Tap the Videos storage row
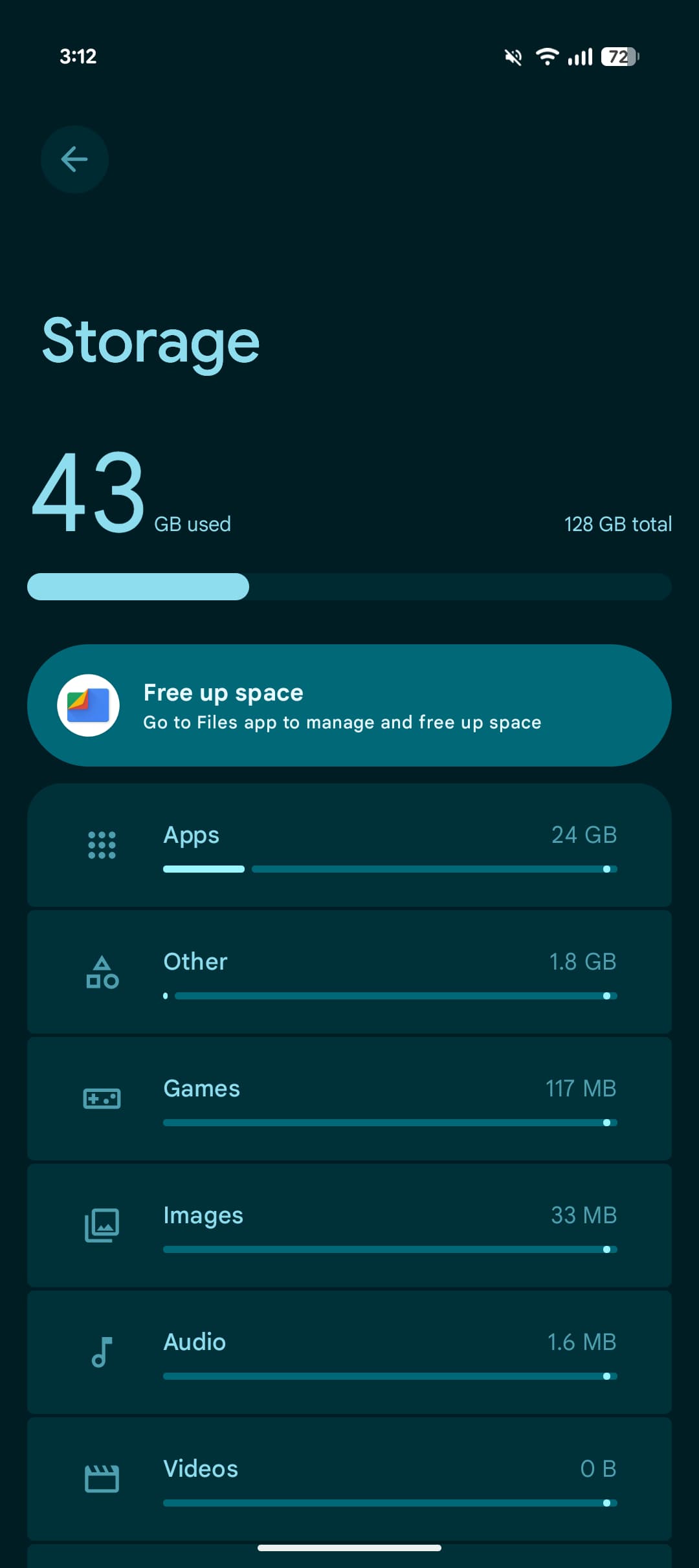The height and width of the screenshot is (1568, 699). click(349, 1479)
